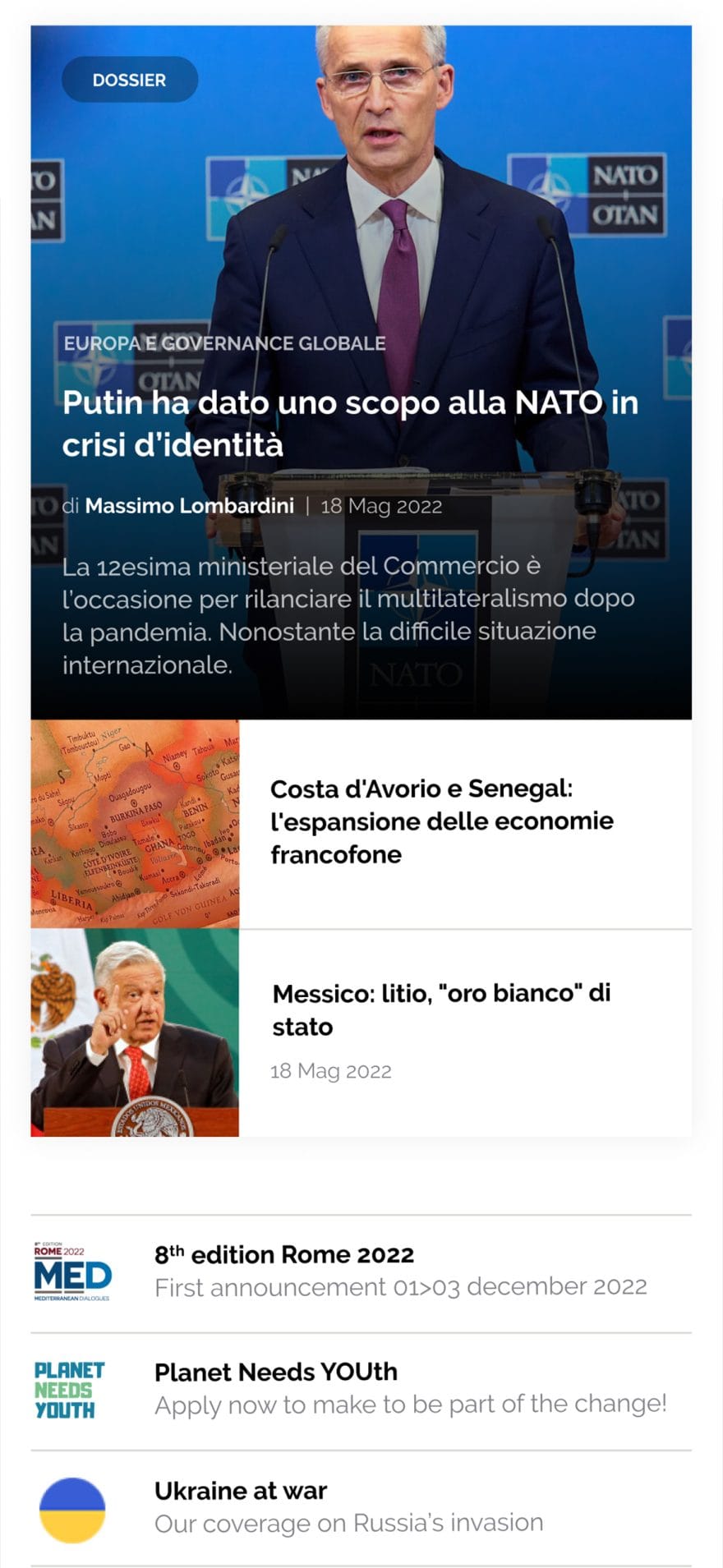
Task: Open the Costa d'Avorio e Senegal article
Action: pos(442,821)
